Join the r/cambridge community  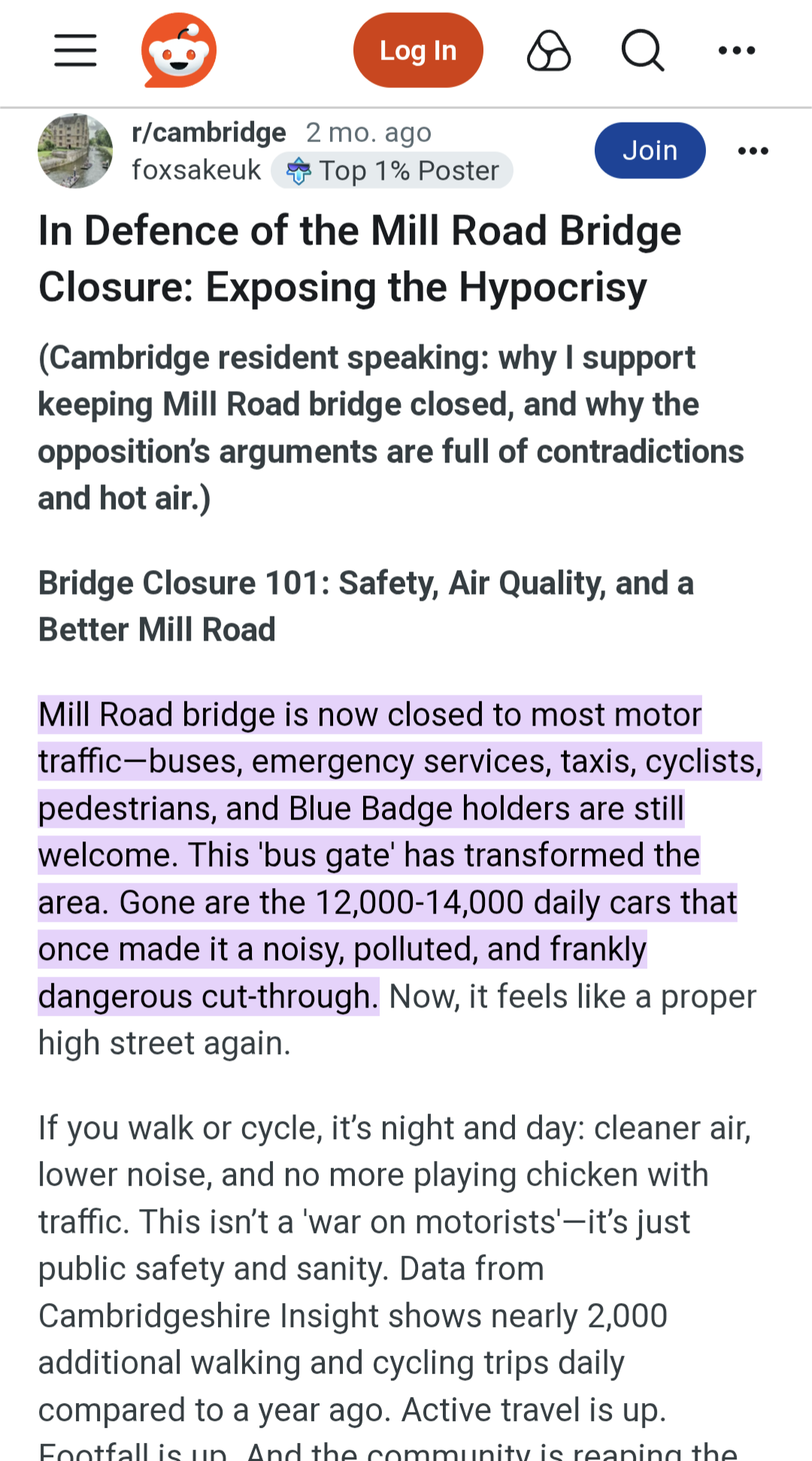(650, 150)
